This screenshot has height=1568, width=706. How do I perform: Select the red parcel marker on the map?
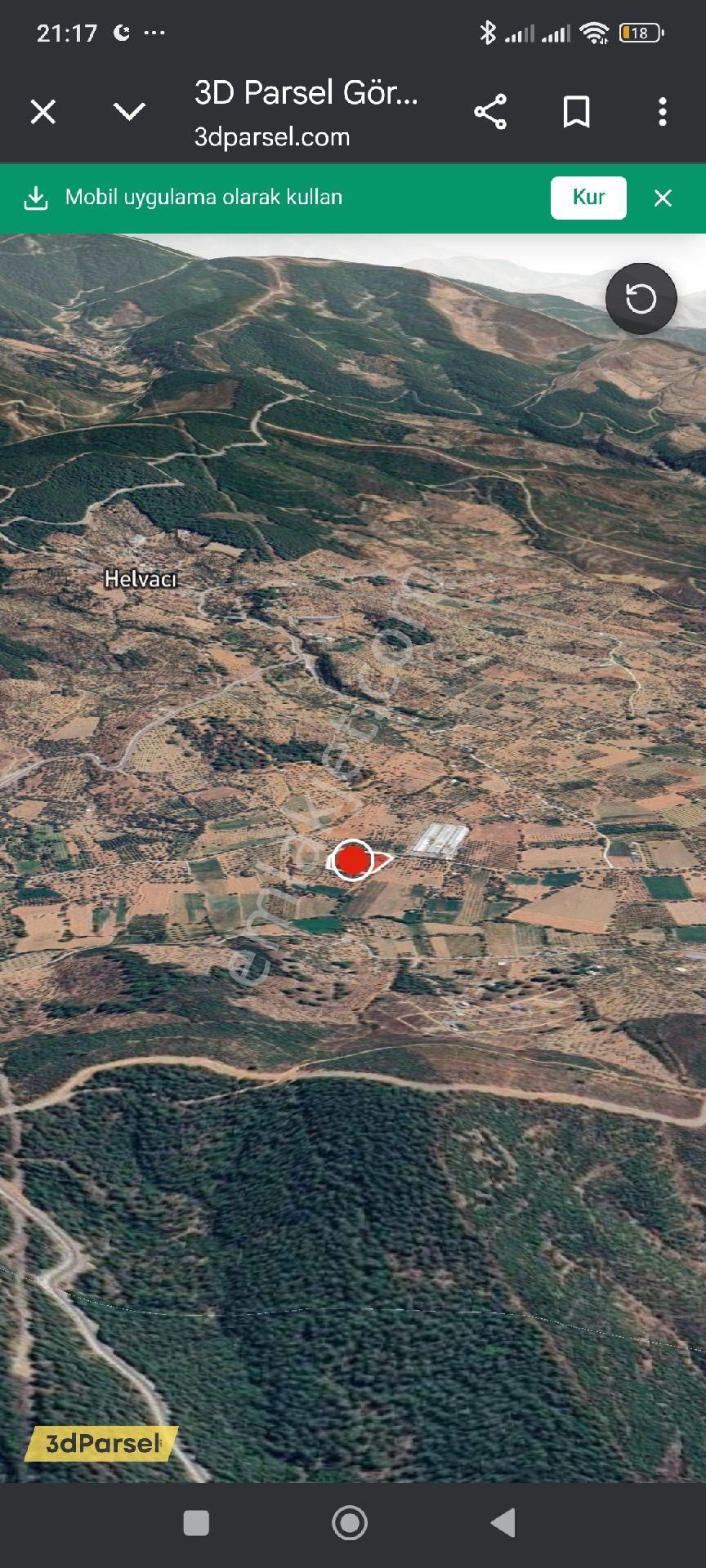click(351, 860)
